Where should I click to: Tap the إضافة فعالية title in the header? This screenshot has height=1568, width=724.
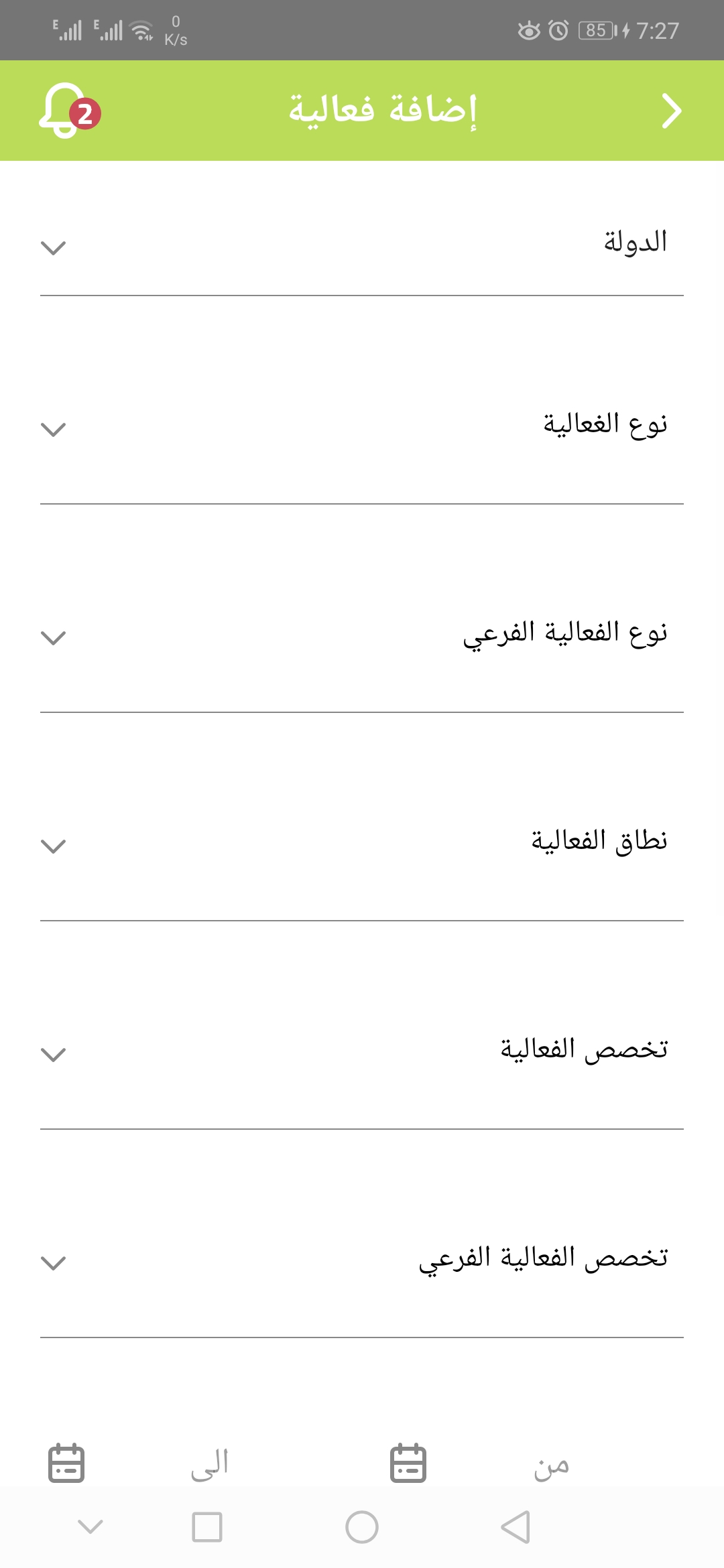(382, 111)
